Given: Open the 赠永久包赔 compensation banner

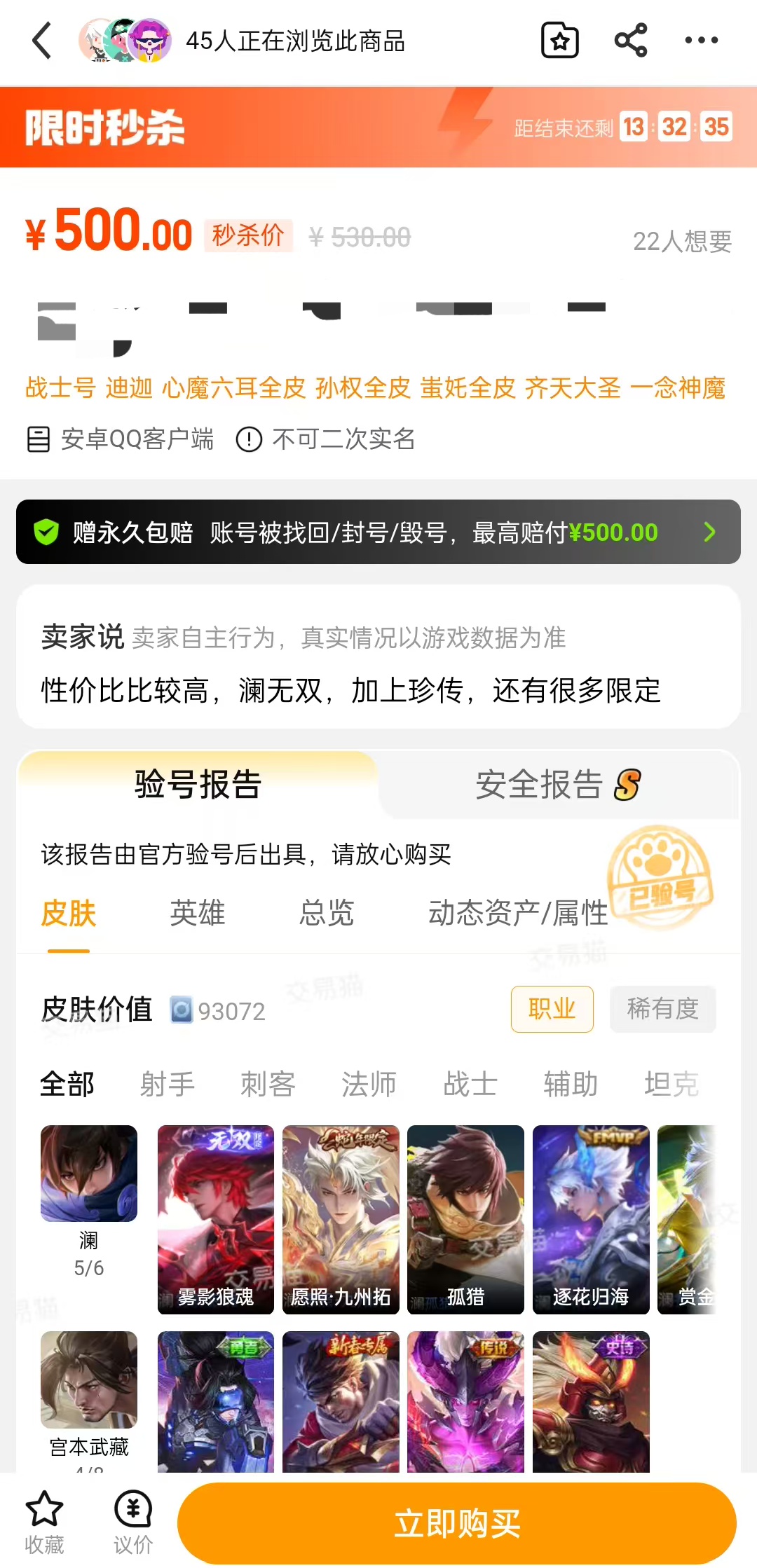Looking at the screenshot, I should tap(378, 532).
